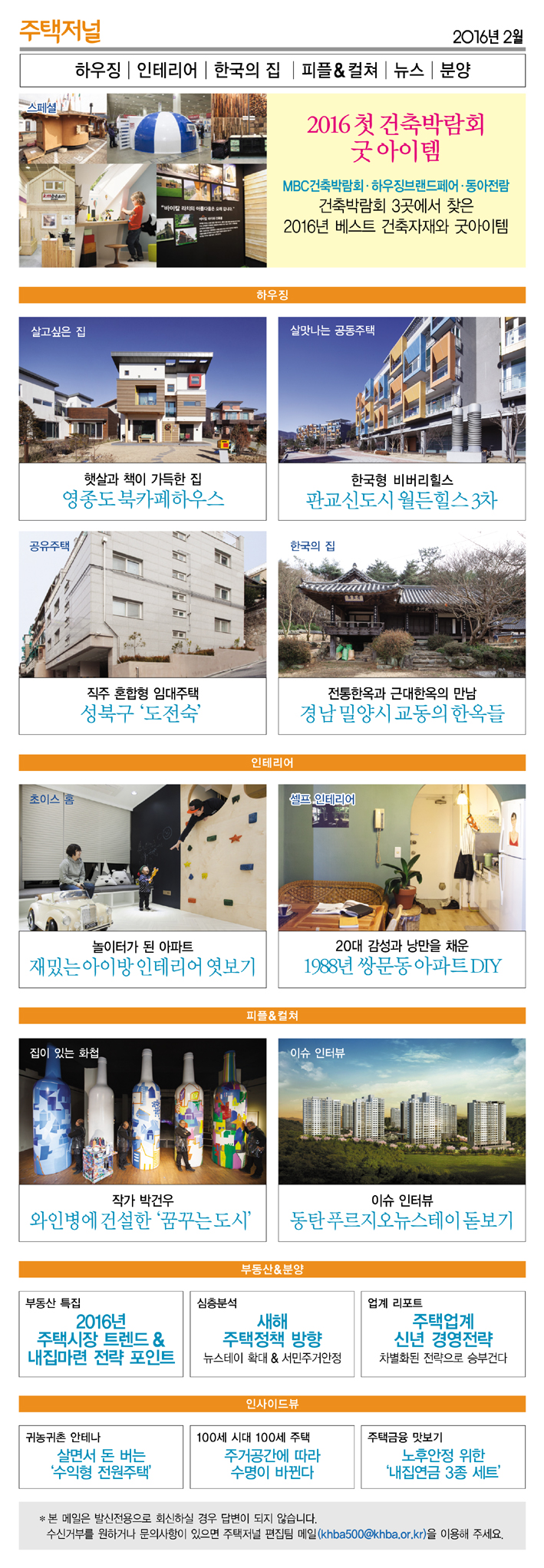
Task: View 와인병에 건설한 '꿈꾸는 도시' article
Action: (143, 1220)
